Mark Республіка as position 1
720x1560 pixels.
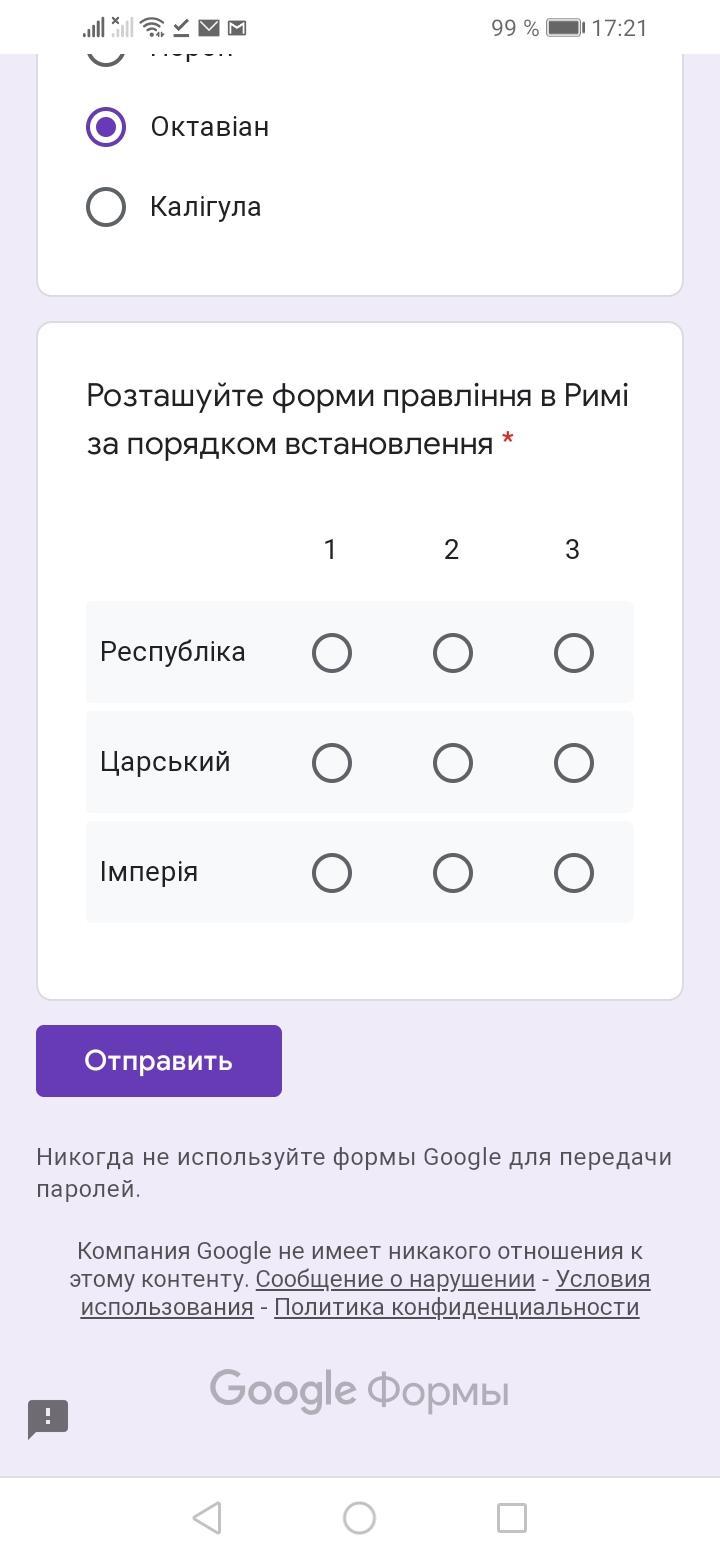click(x=332, y=653)
